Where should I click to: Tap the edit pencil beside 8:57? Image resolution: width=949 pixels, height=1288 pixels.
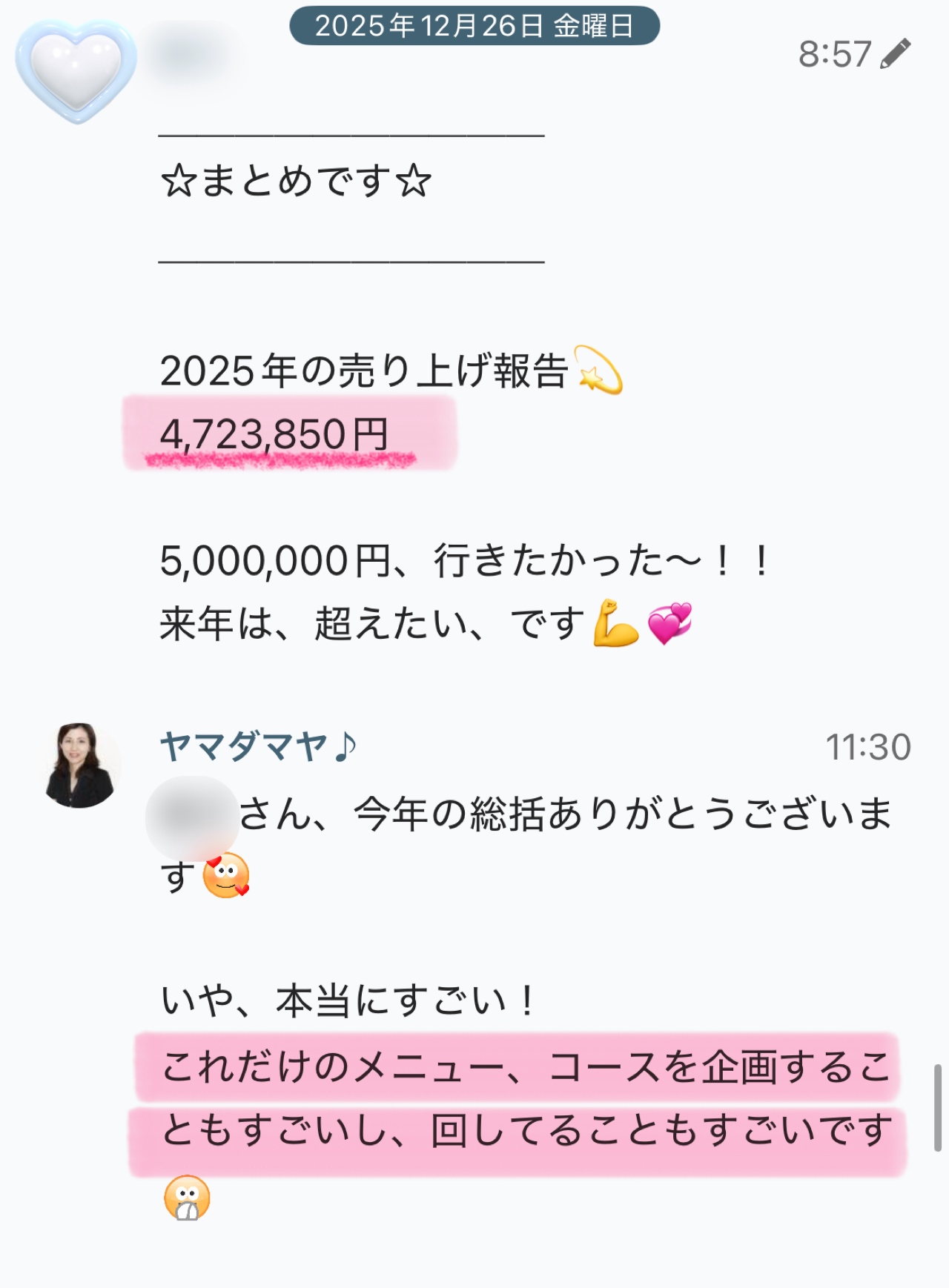pyautogui.click(x=895, y=55)
